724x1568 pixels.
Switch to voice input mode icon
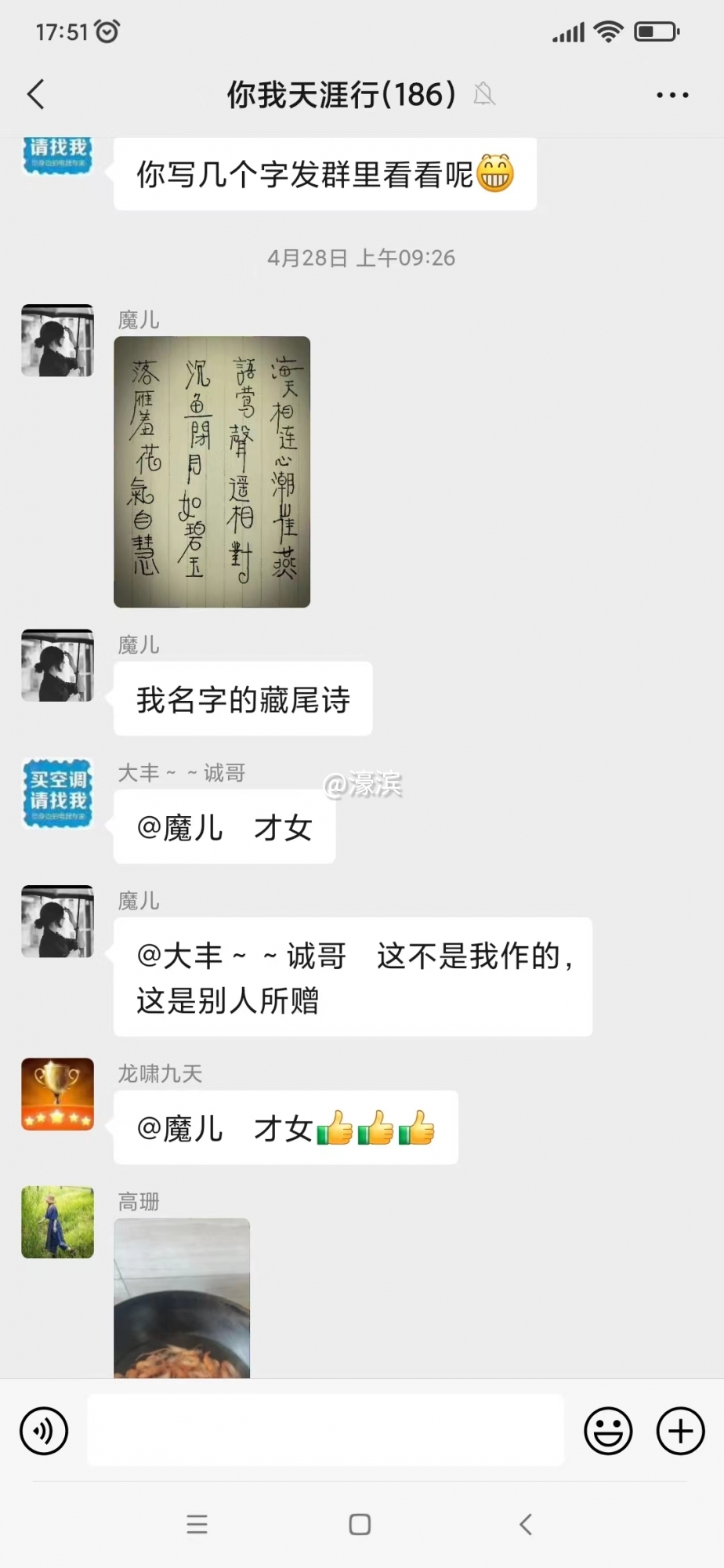pos(44,1430)
